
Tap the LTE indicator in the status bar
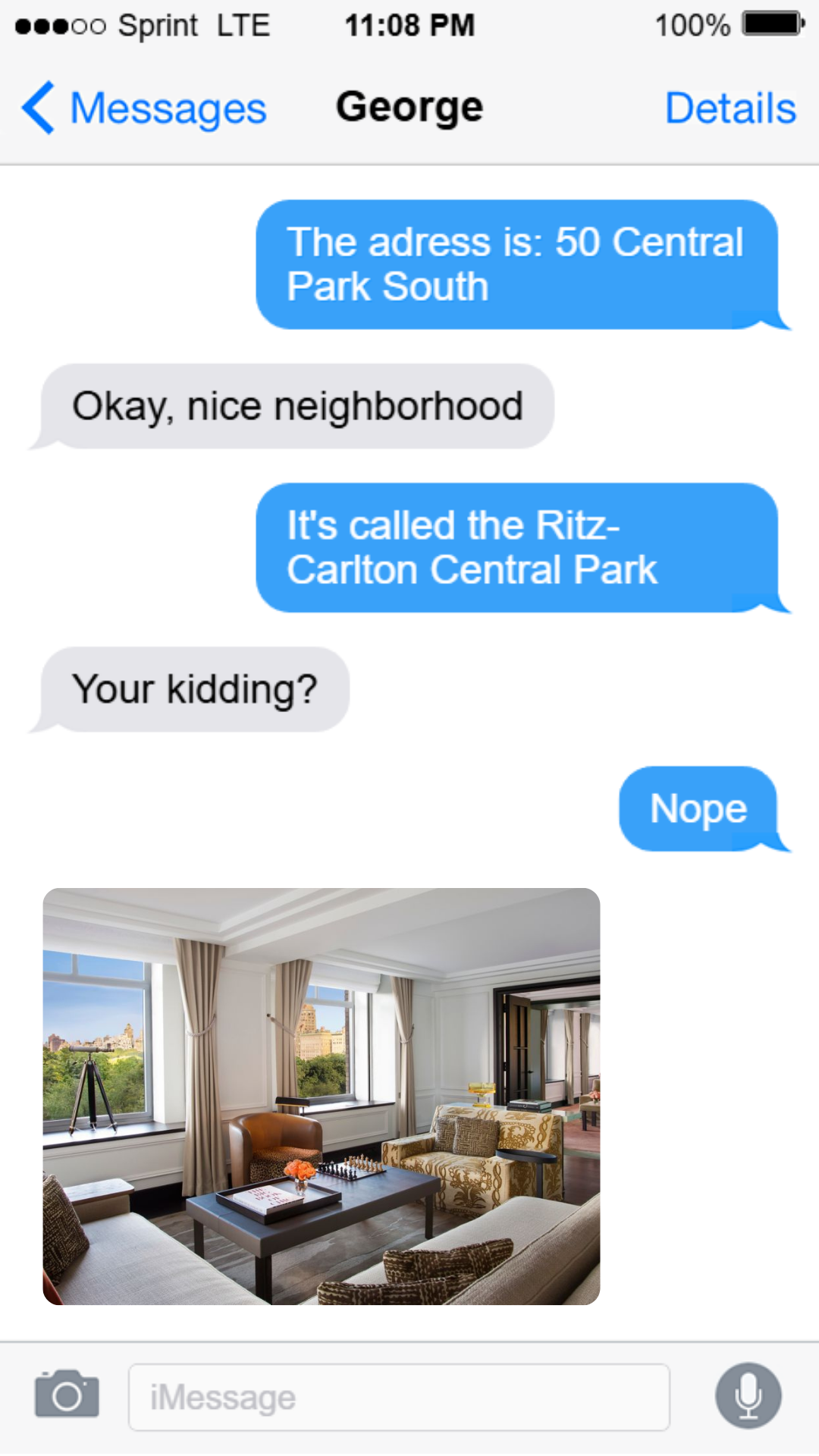pyautogui.click(x=243, y=25)
